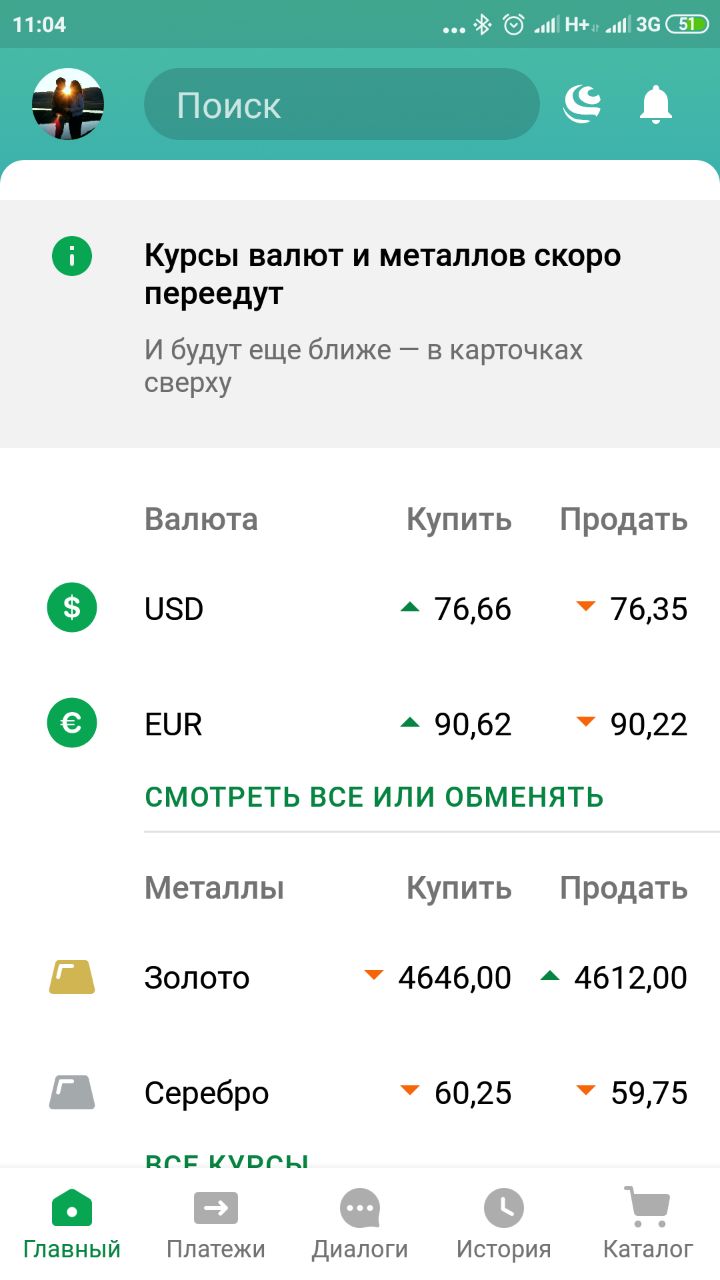Select the Главный tab
Image resolution: width=720 pixels, height=1280 pixels.
(72, 1224)
